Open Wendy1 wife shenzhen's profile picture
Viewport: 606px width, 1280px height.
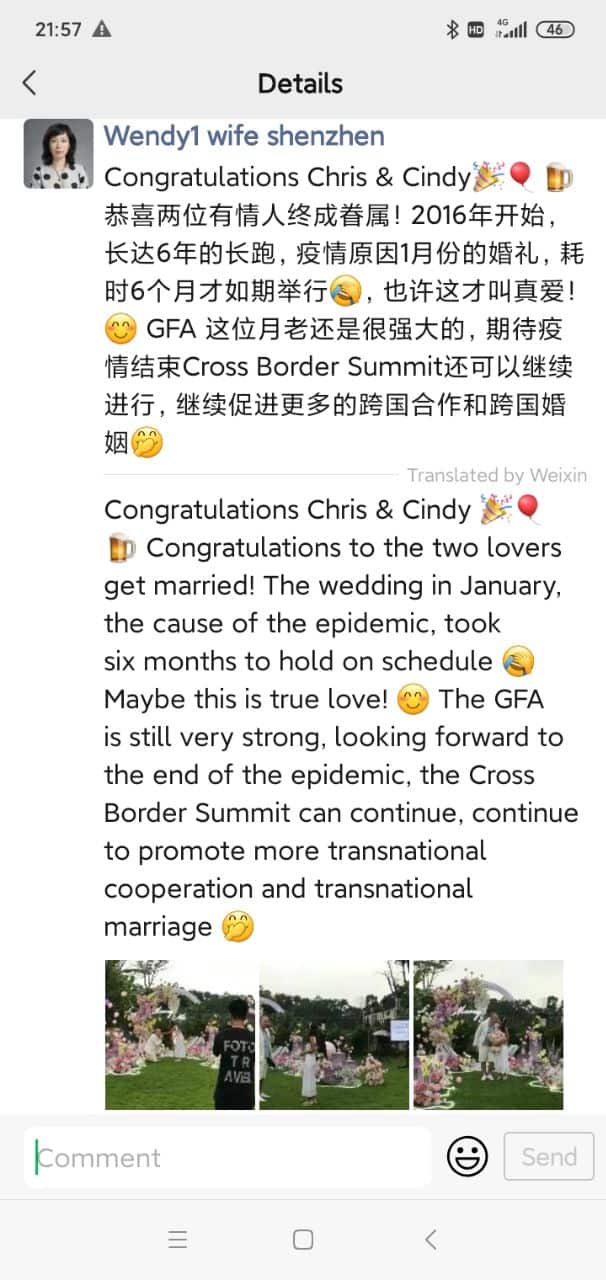pyautogui.click(x=59, y=154)
